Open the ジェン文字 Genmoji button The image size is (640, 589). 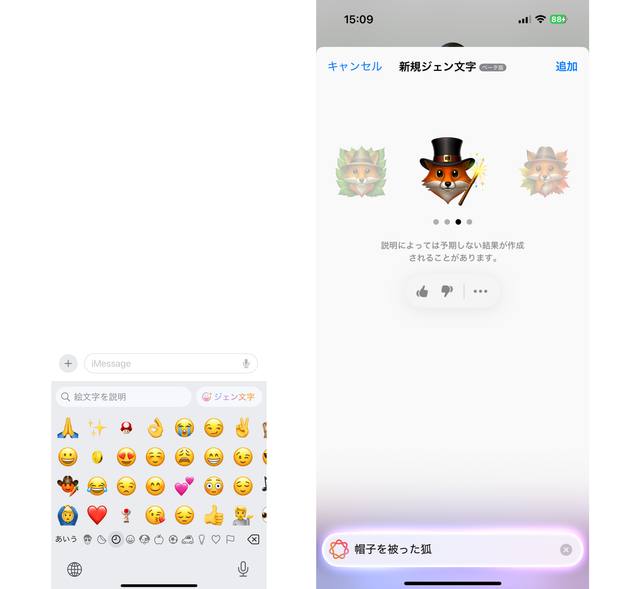pos(228,397)
